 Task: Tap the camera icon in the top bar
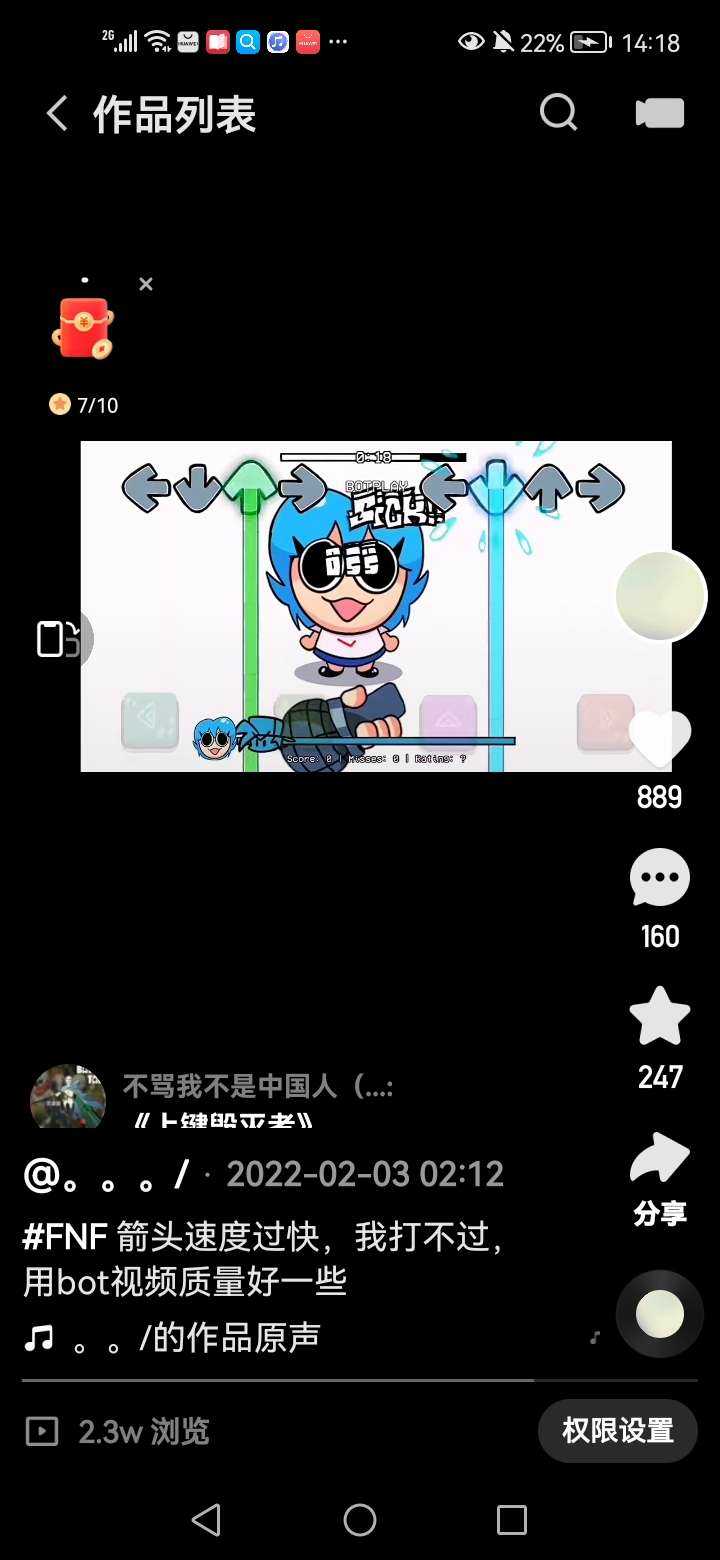[x=659, y=113]
